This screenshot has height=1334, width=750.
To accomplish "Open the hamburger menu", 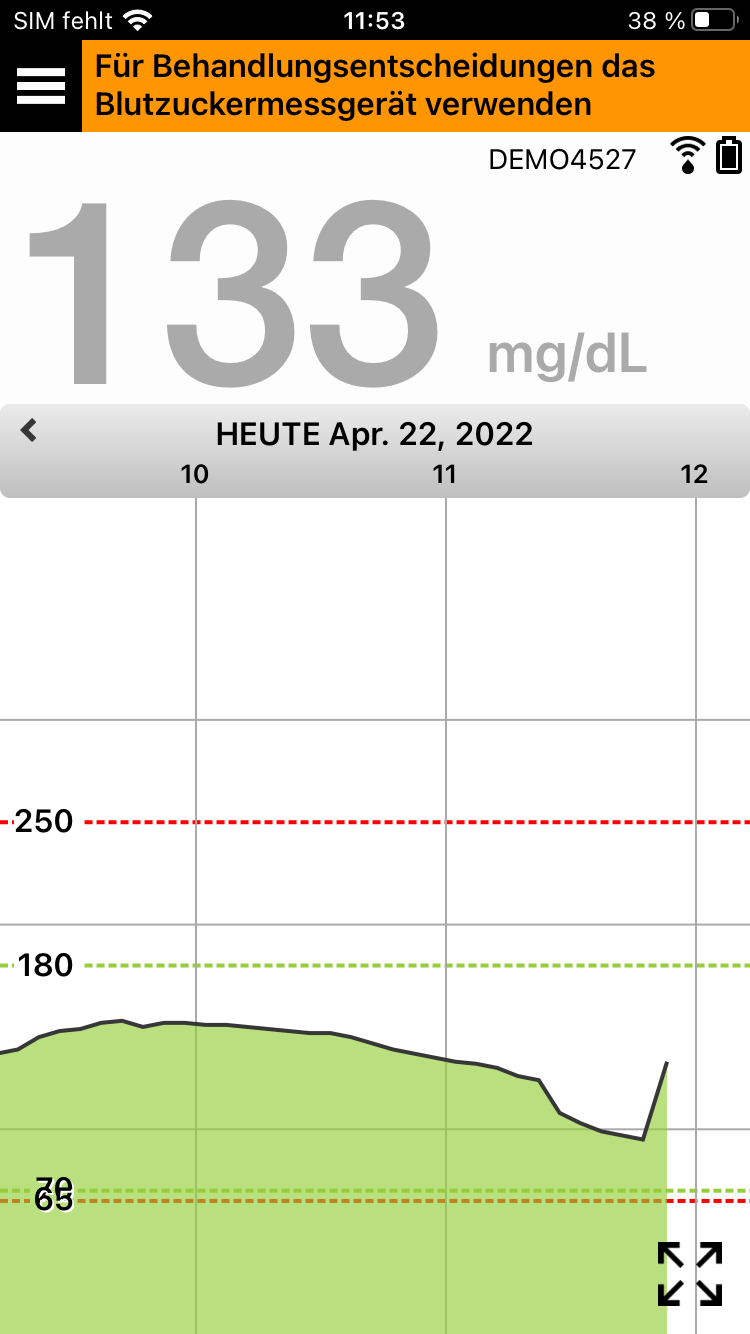I will pyautogui.click(x=41, y=87).
